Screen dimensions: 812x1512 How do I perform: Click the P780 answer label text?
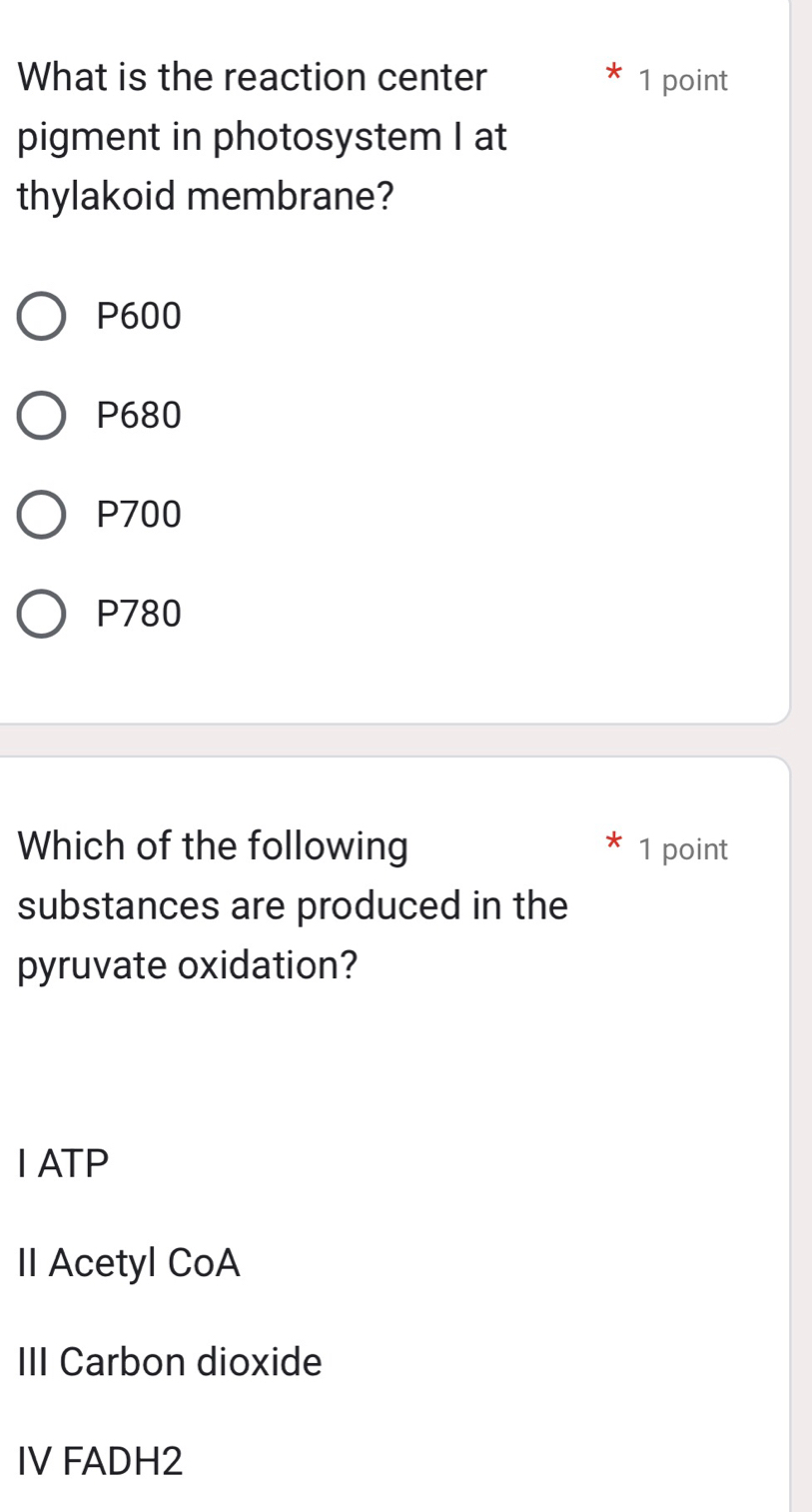(139, 614)
